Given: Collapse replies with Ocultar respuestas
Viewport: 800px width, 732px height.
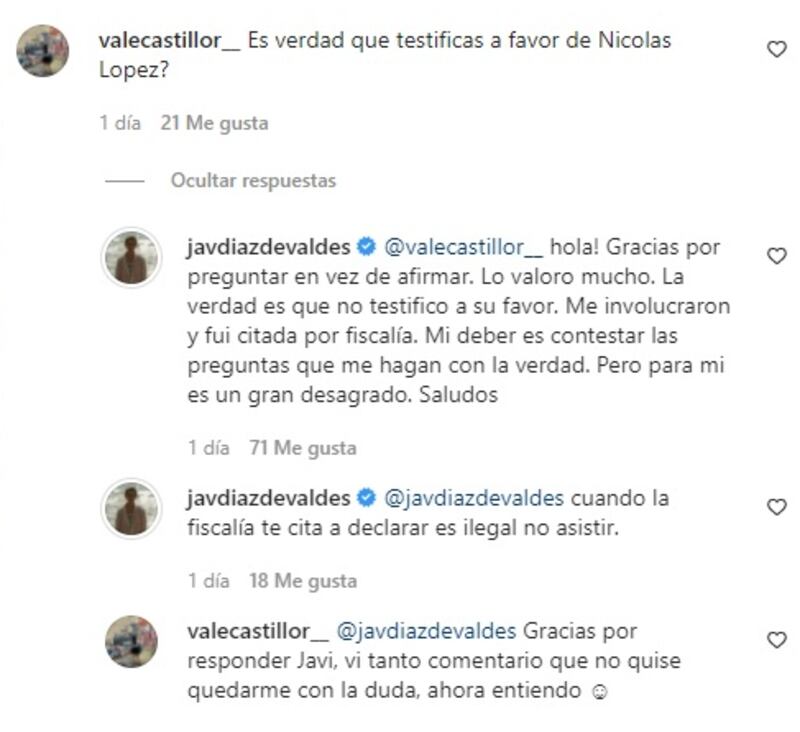Looking at the screenshot, I should pyautogui.click(x=253, y=181).
